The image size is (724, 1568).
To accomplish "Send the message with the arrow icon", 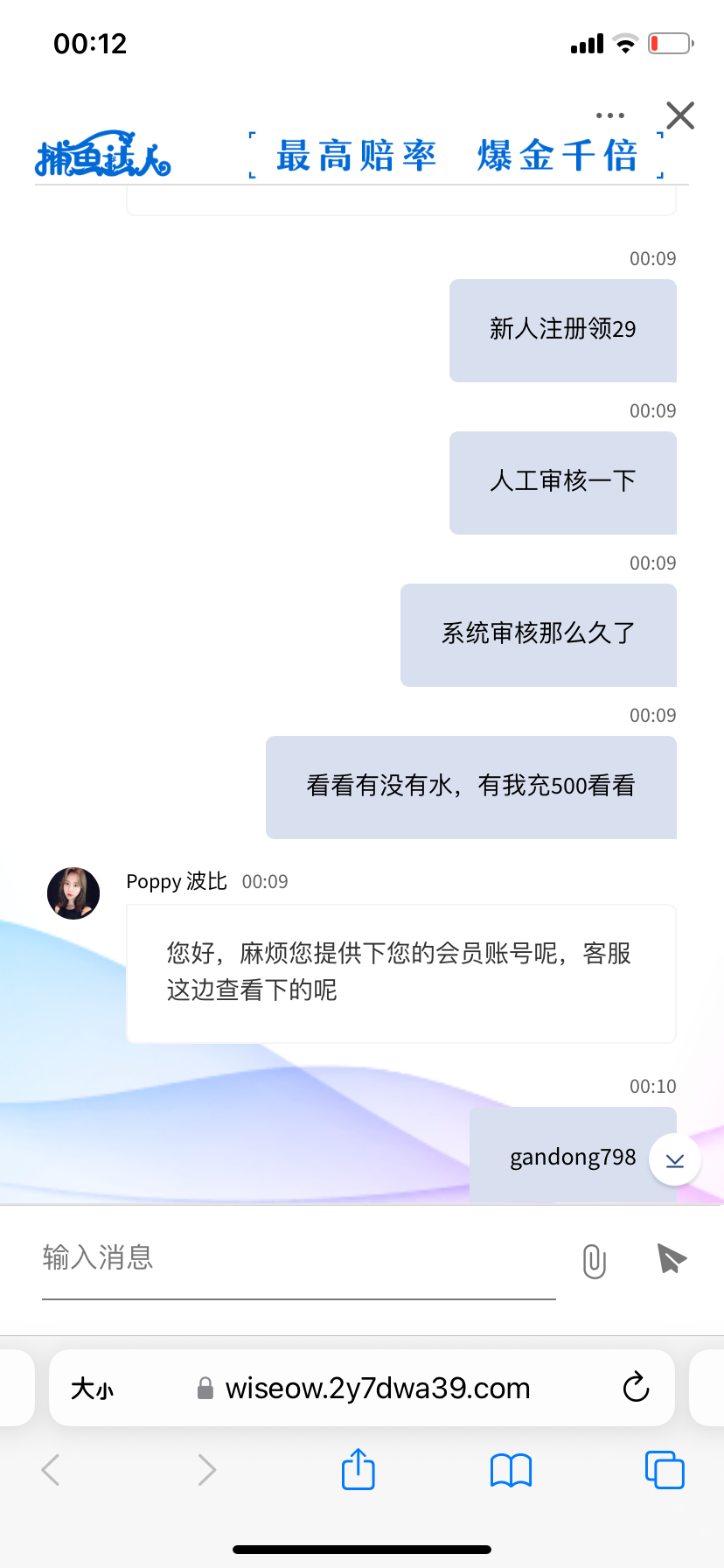I will [x=671, y=1259].
